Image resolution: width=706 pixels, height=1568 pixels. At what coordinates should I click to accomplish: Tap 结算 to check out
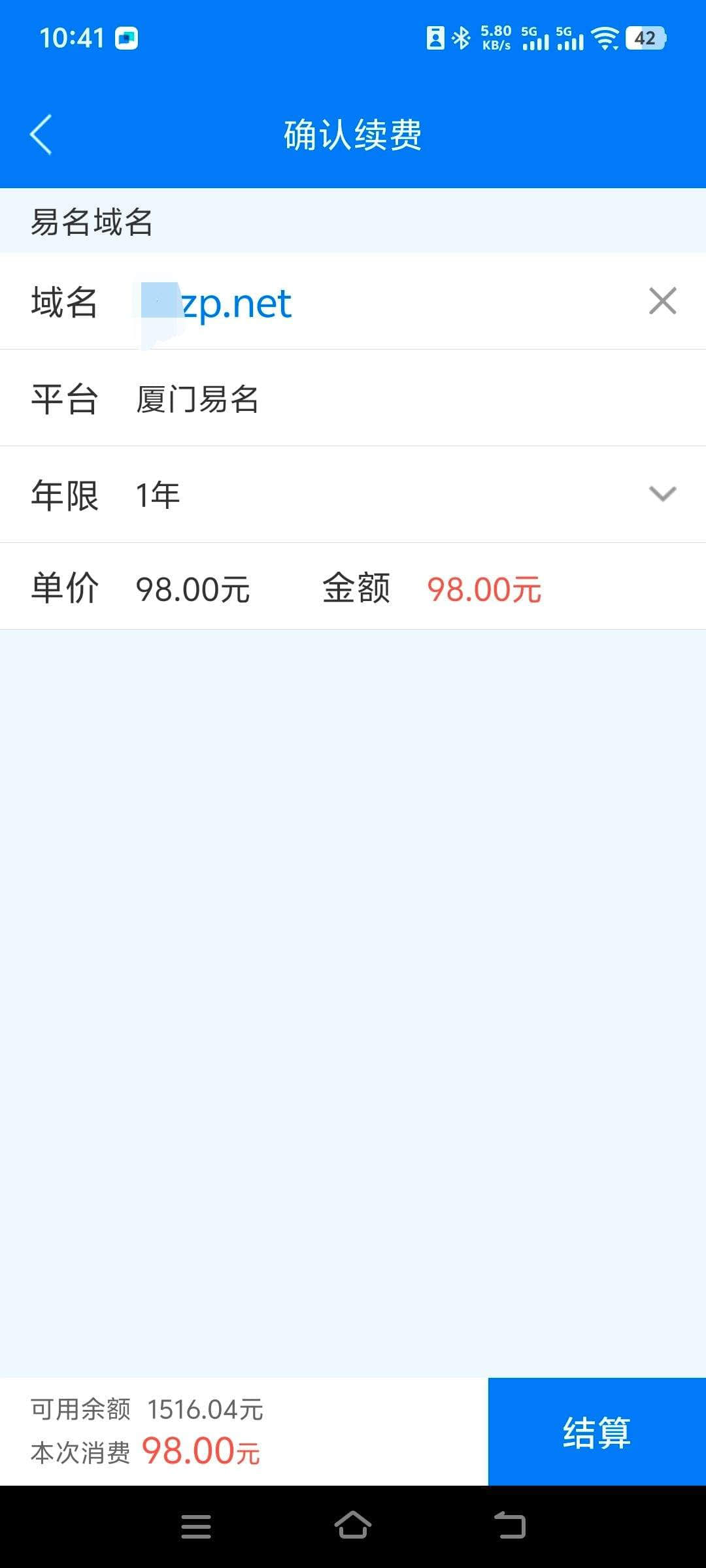point(596,1431)
